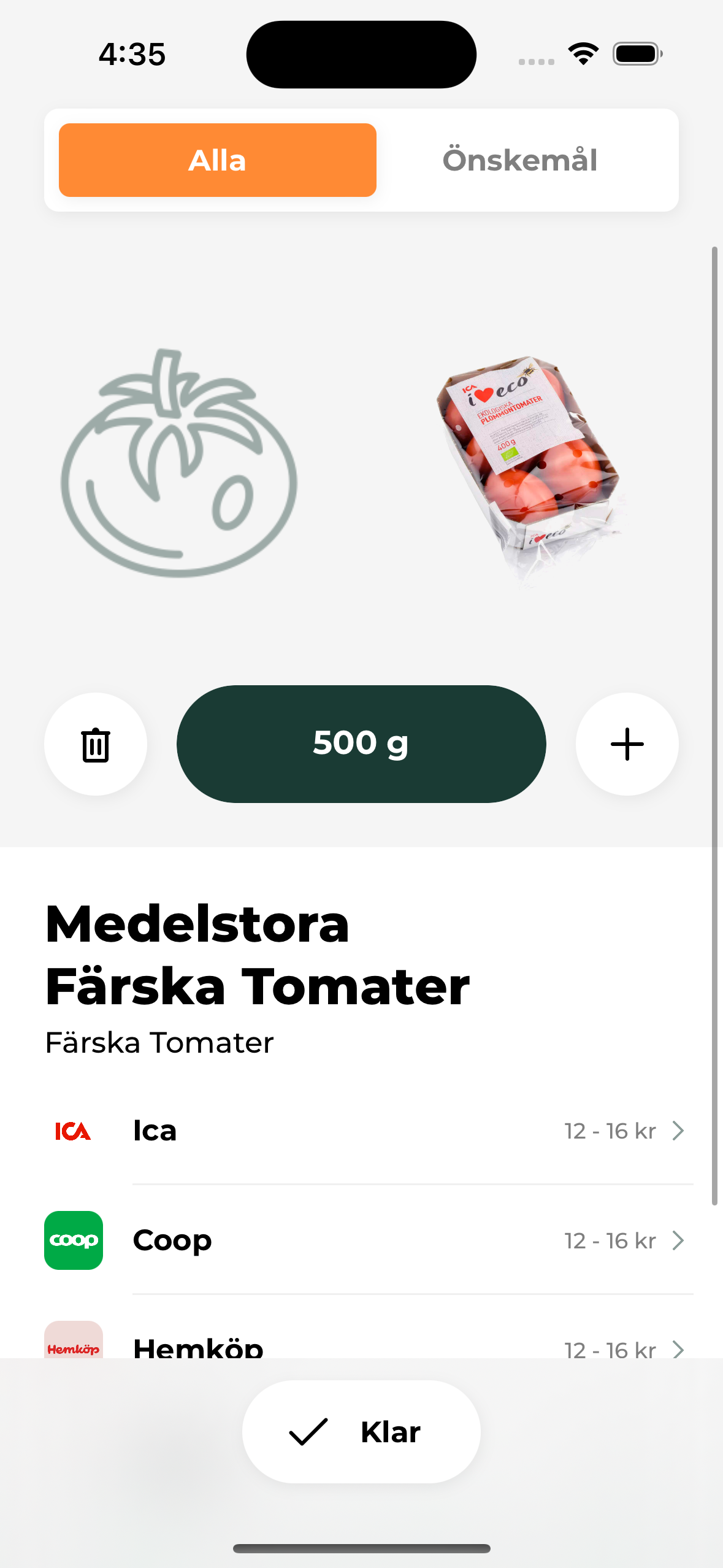Tap the ICA store logo
The image size is (723, 1568).
73,1131
